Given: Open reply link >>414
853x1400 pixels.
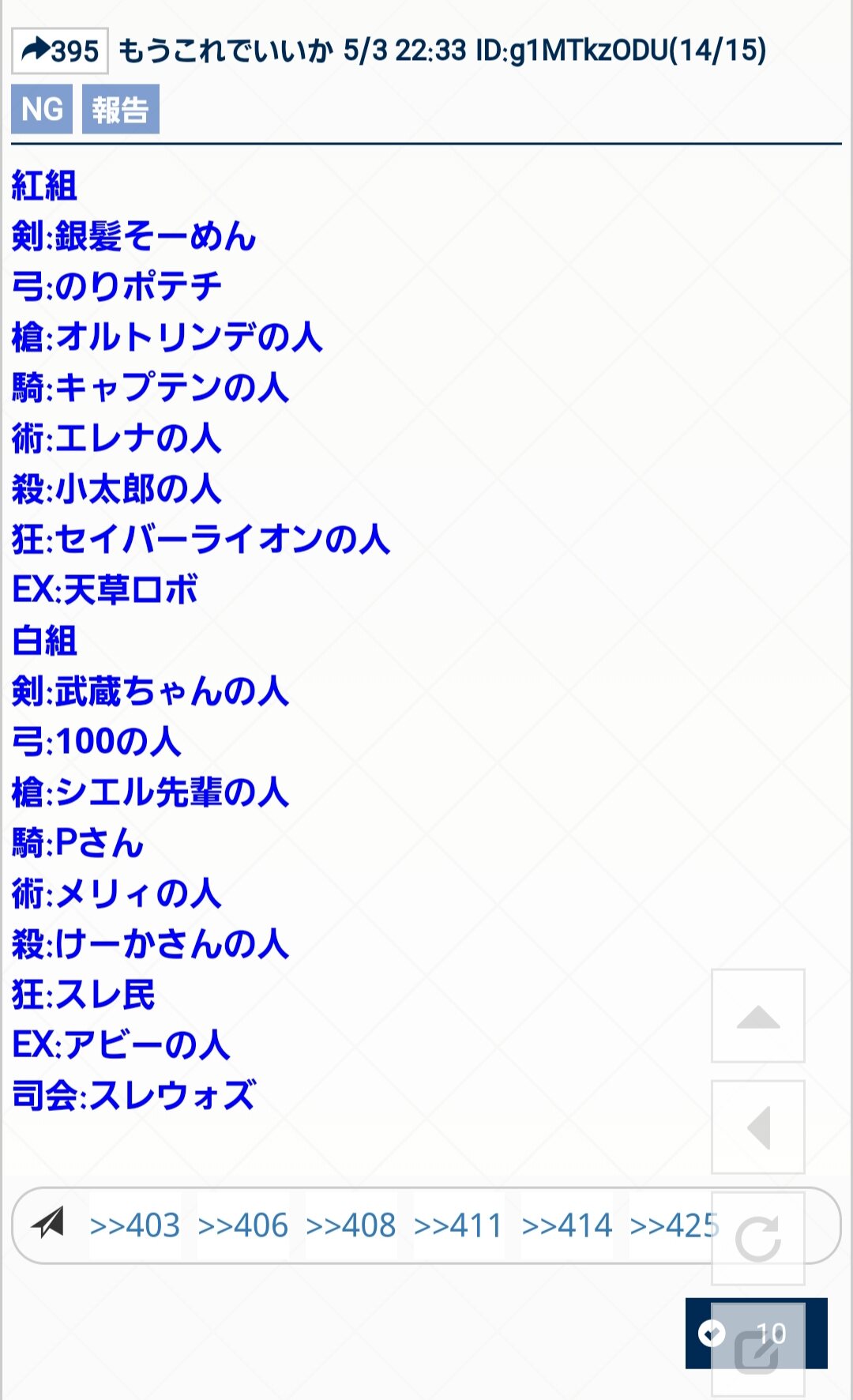Looking at the screenshot, I should pos(567,1225).
